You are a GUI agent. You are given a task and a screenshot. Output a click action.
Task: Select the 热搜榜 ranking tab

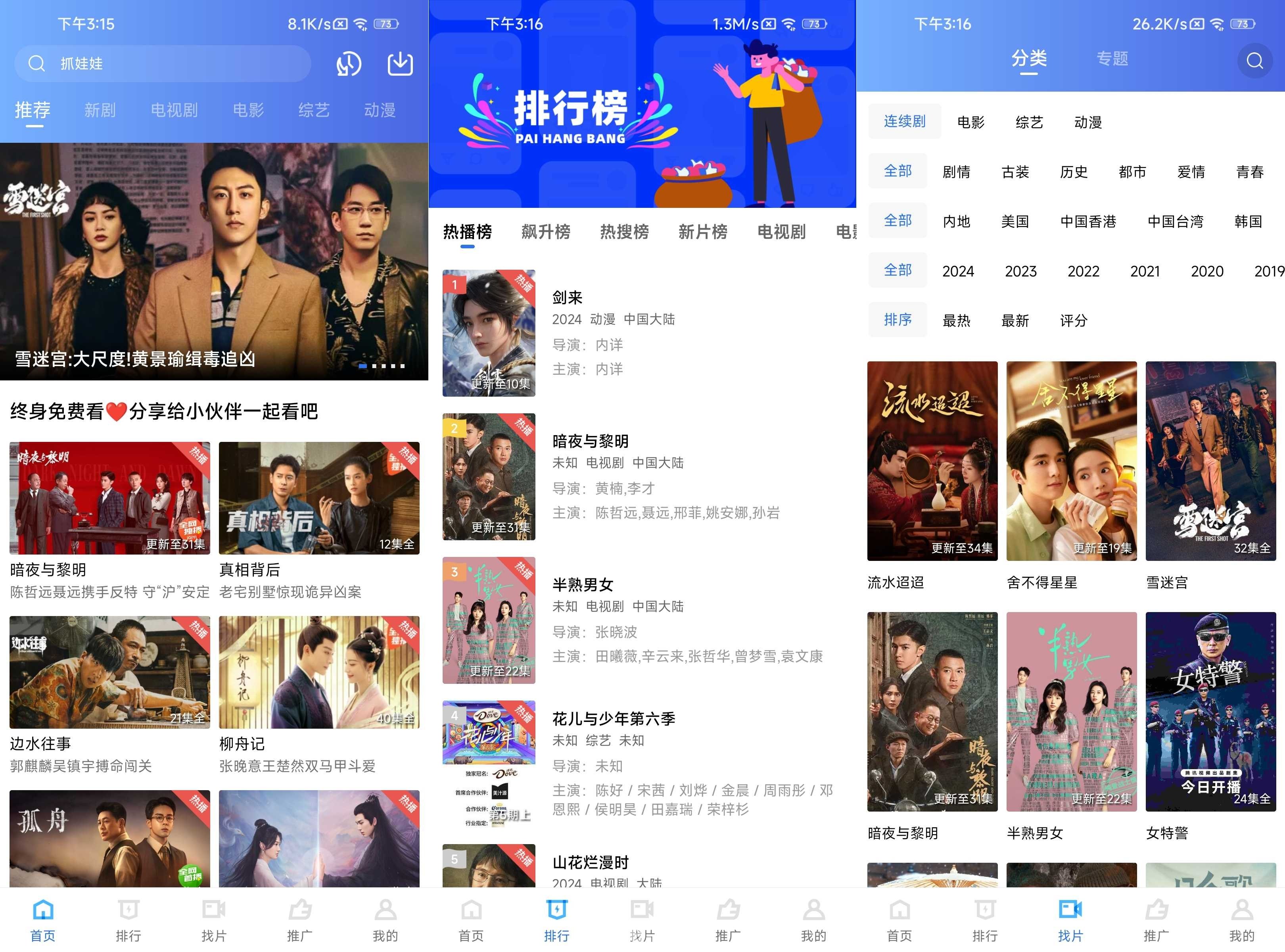pos(624,232)
